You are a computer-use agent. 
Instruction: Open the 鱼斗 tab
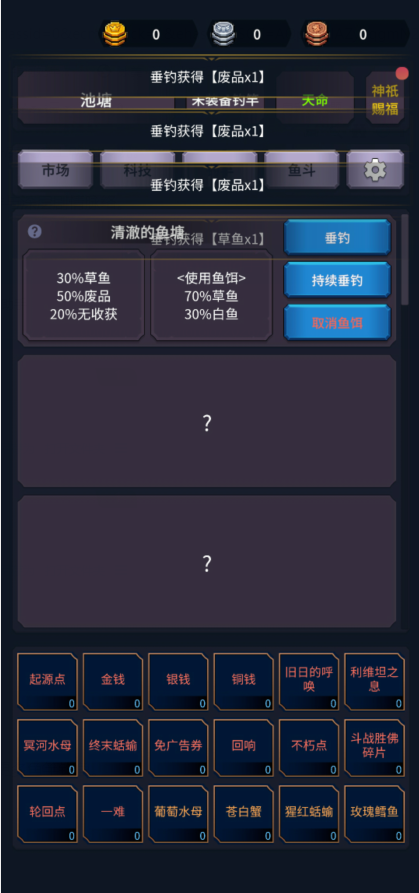click(x=302, y=170)
